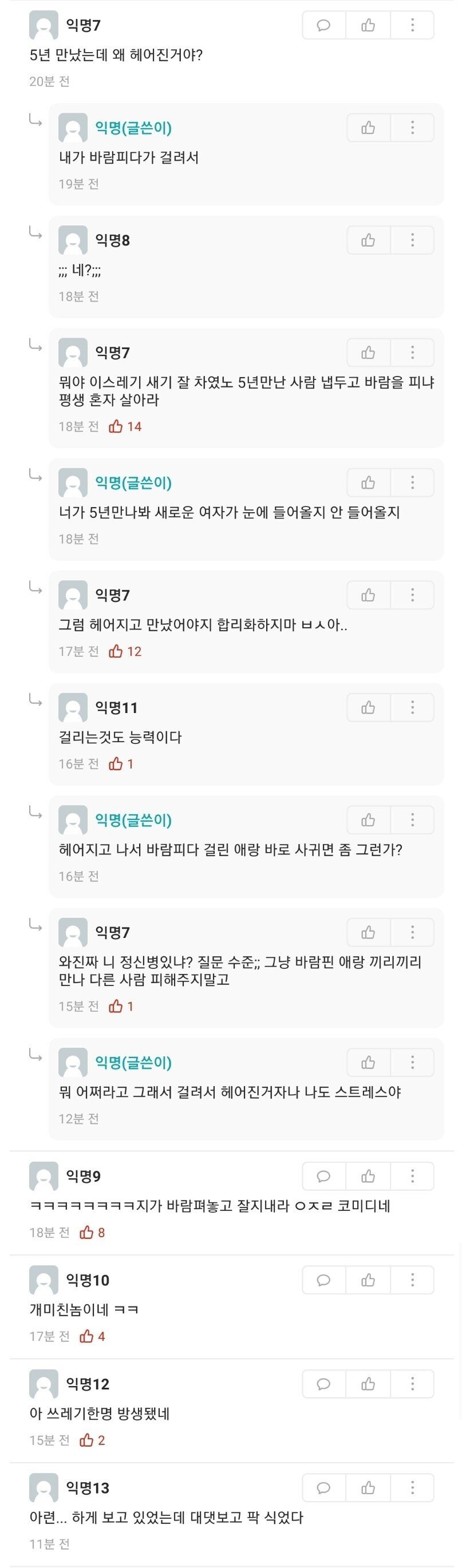Reply to 익명9's comment '코미디네'
The height and width of the screenshot is (1568, 462).
(324, 1176)
